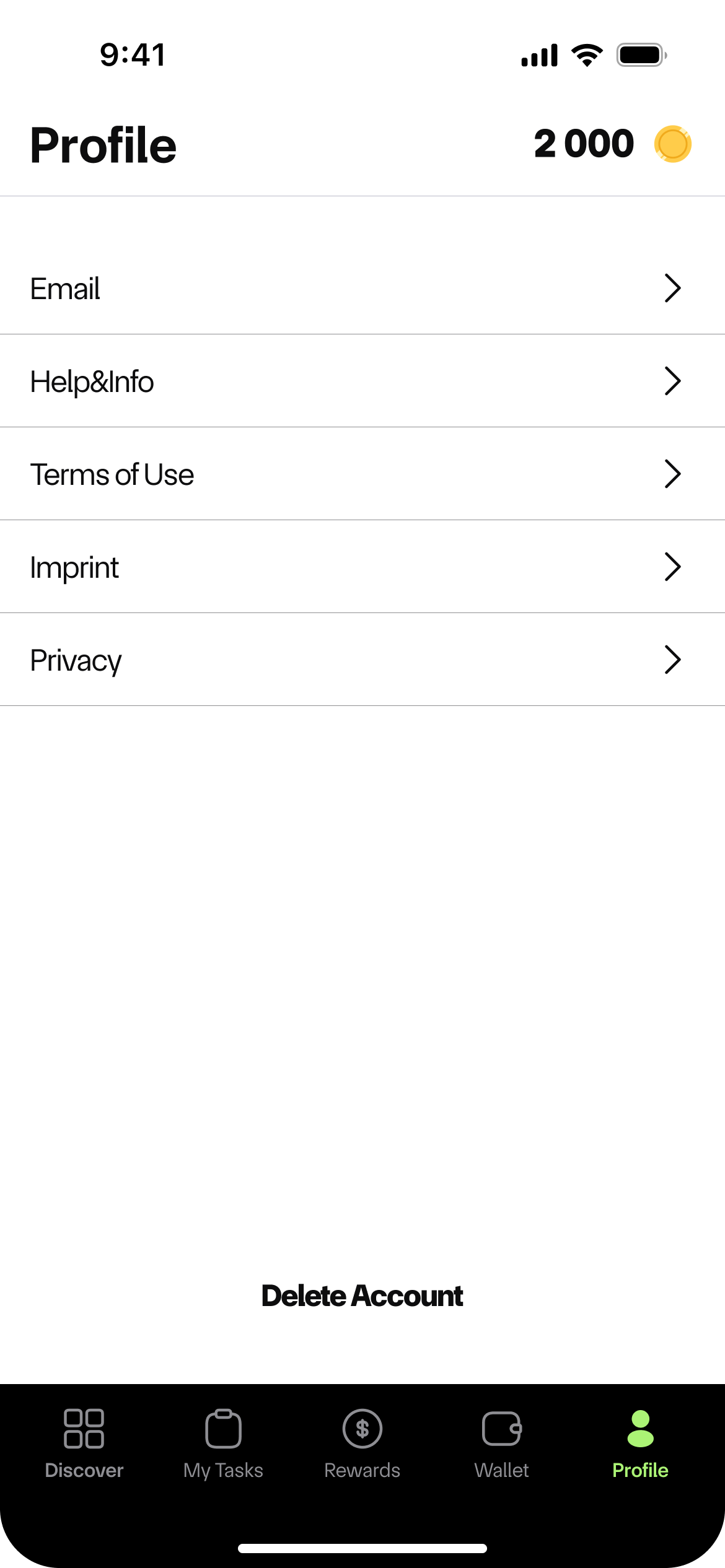Go to the My Tasks tab

[x=223, y=1444]
